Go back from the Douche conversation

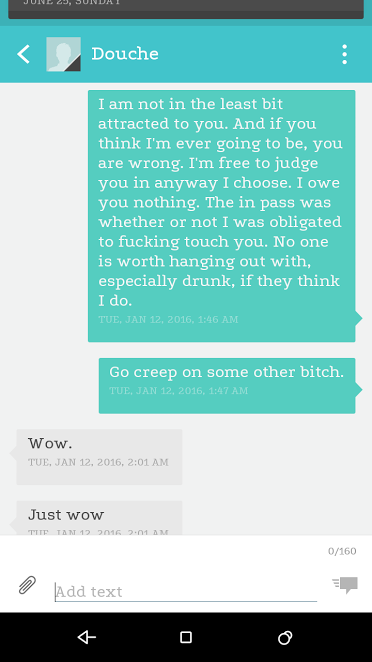(x=24, y=54)
